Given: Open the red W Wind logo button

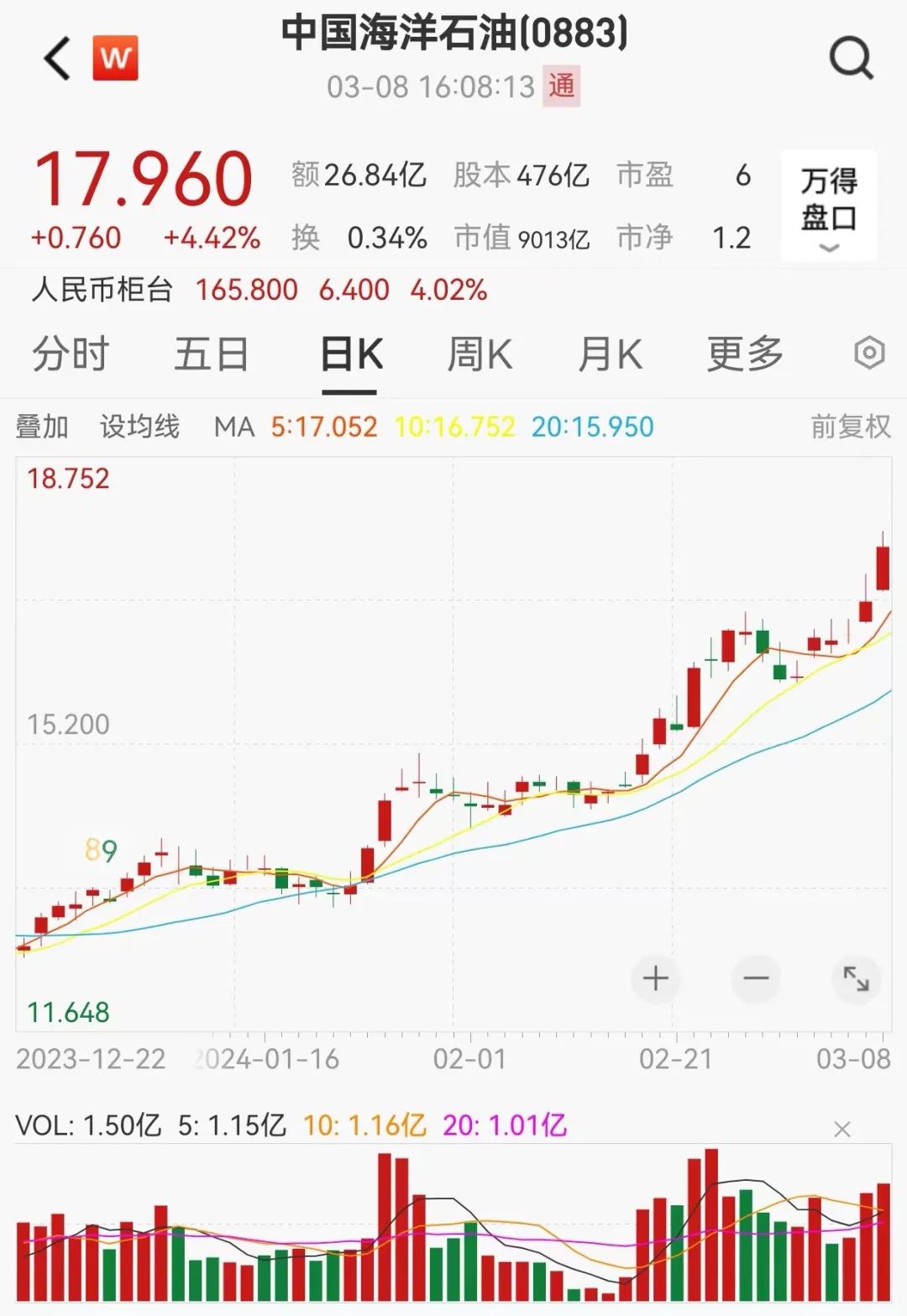Looking at the screenshot, I should pyautogui.click(x=115, y=58).
